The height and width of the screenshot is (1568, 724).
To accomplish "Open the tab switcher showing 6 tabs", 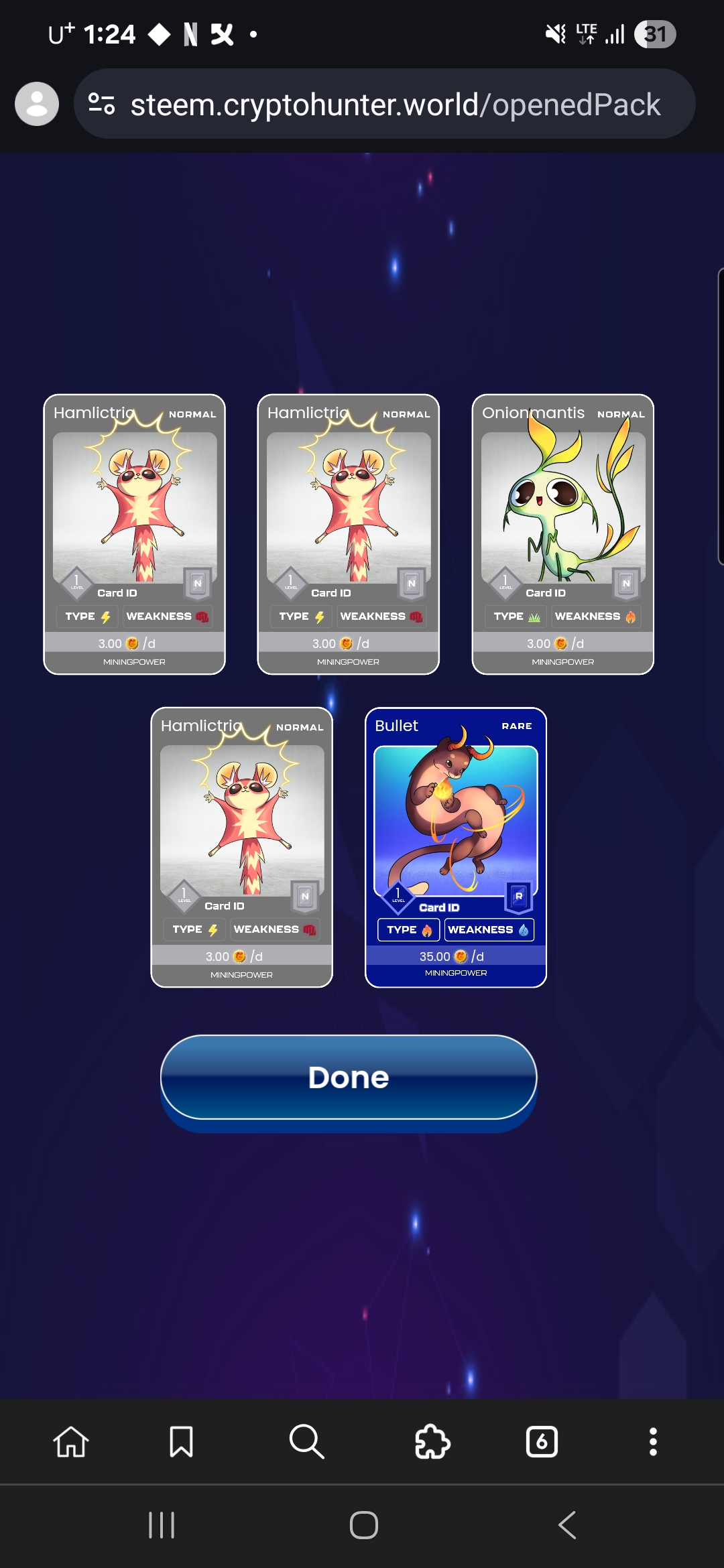I will click(x=542, y=1441).
